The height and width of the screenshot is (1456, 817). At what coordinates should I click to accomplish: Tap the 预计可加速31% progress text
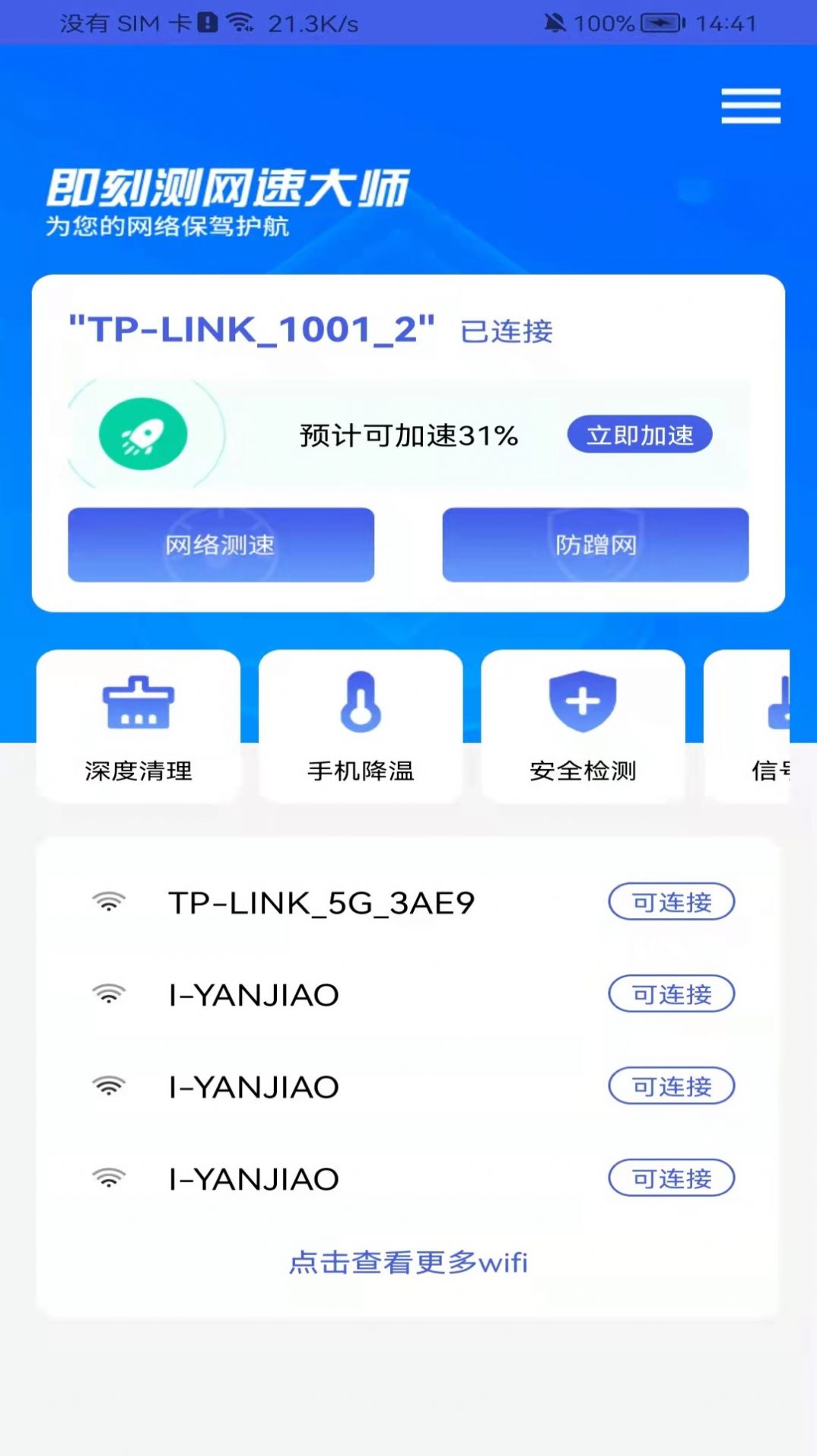[407, 436]
